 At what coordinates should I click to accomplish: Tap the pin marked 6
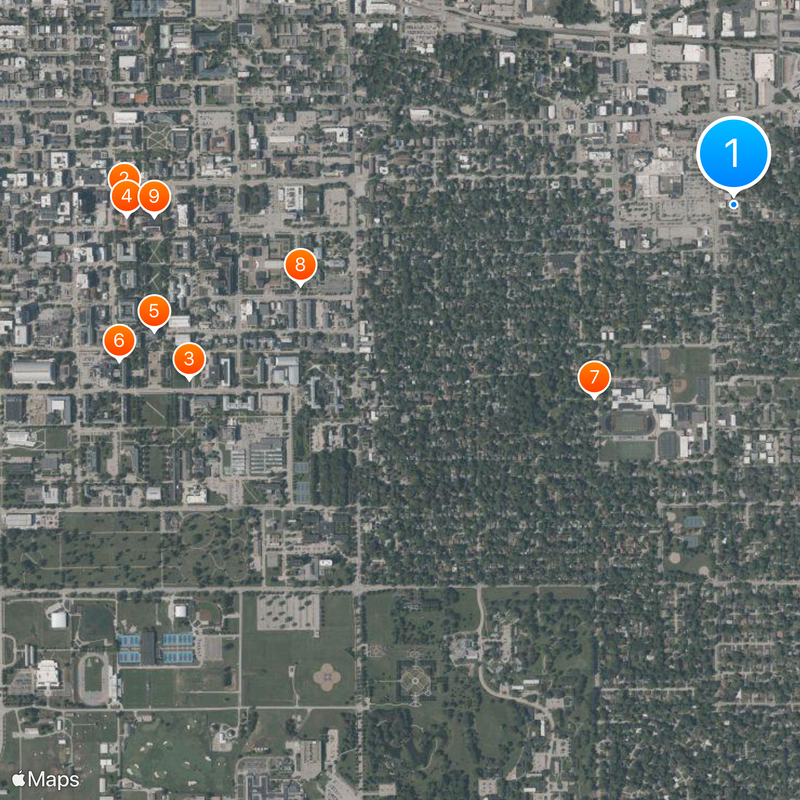coord(119,341)
